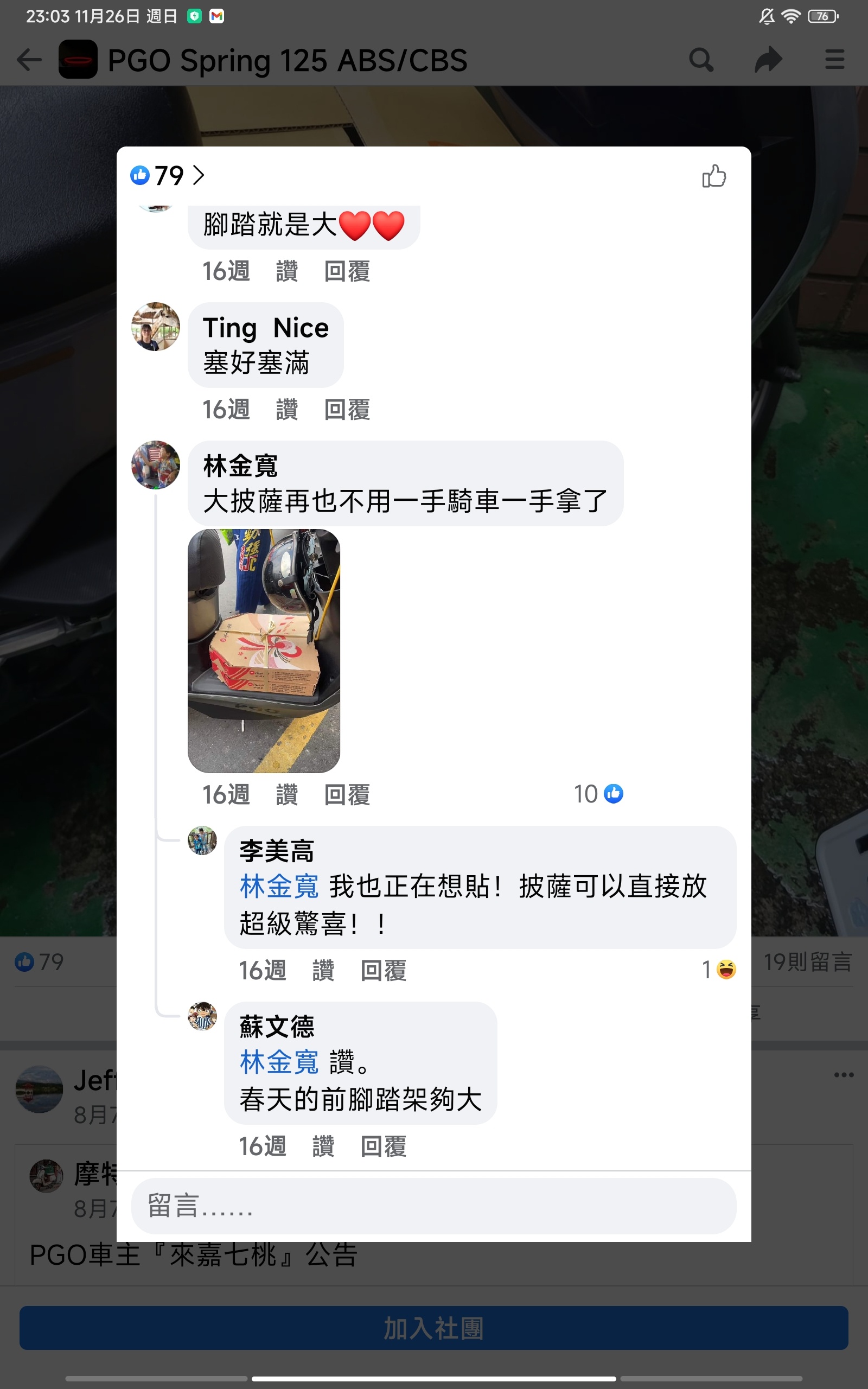Open Ting Nice's profile picture
This screenshot has height=1389, width=868.
click(156, 327)
